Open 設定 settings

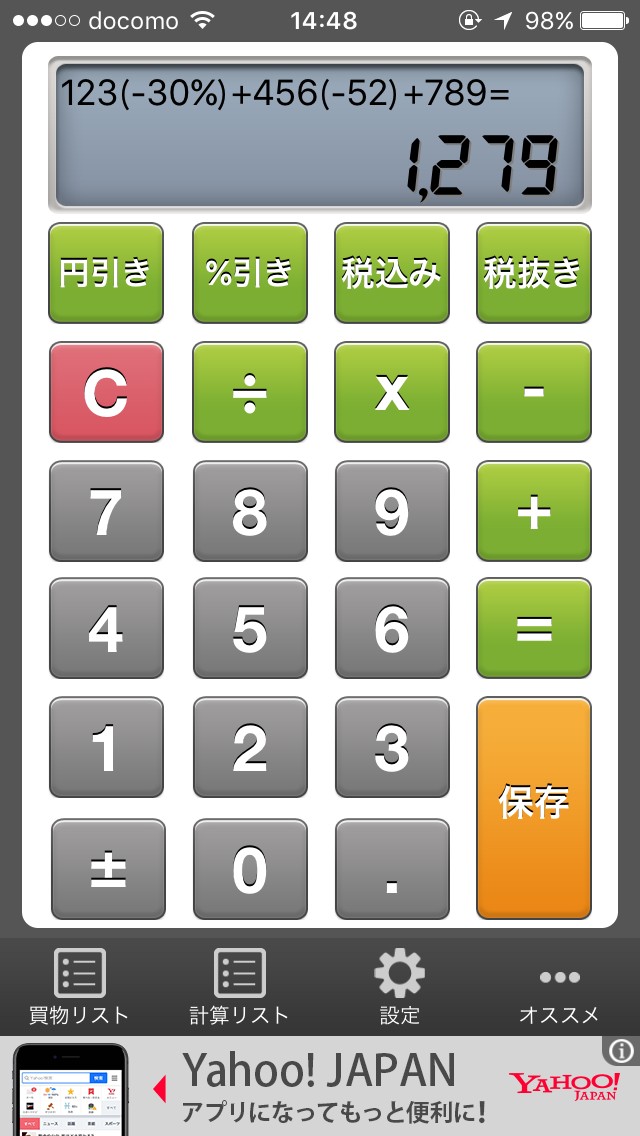coord(399,987)
